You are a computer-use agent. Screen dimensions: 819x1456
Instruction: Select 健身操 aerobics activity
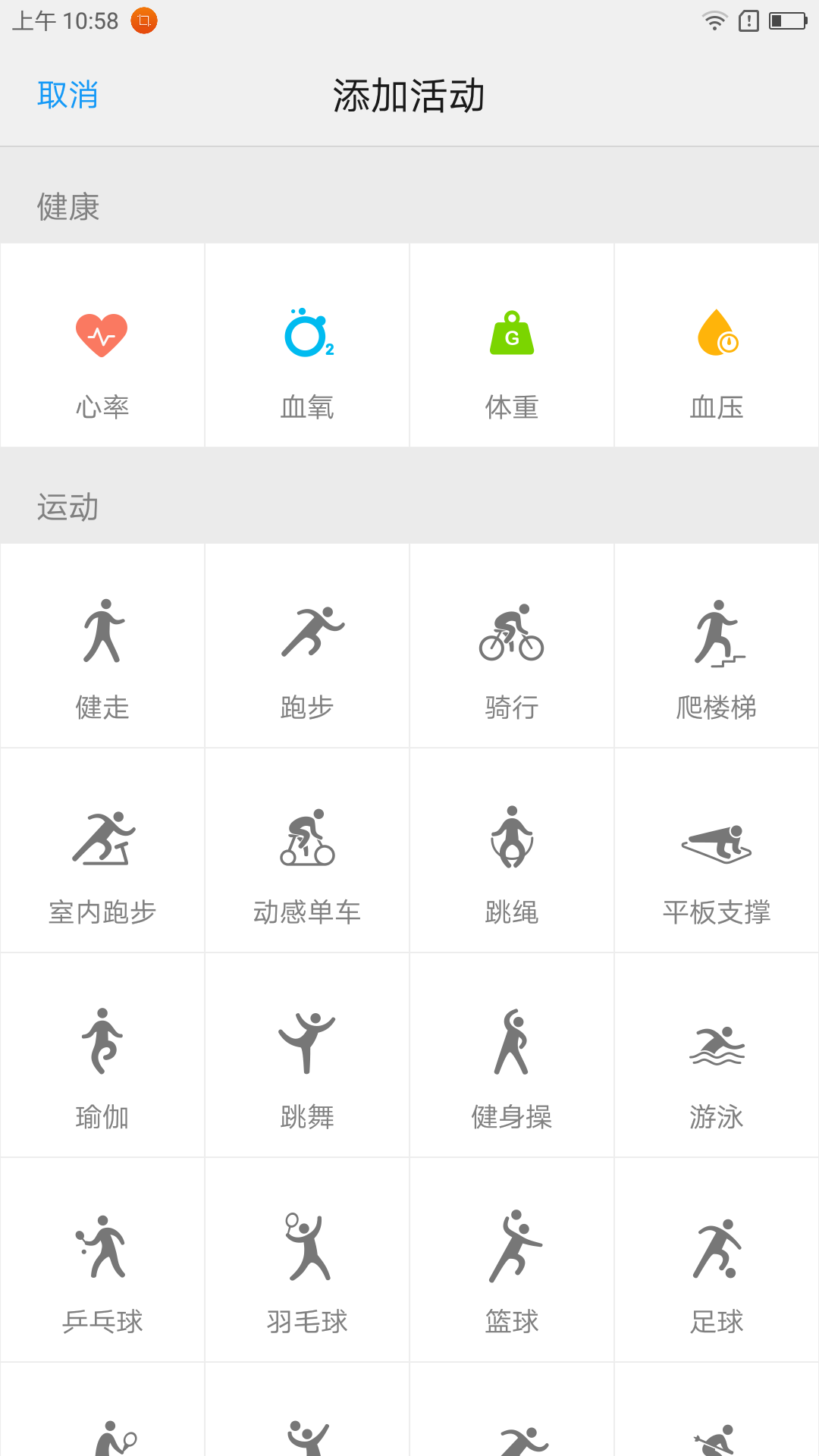(512, 1055)
